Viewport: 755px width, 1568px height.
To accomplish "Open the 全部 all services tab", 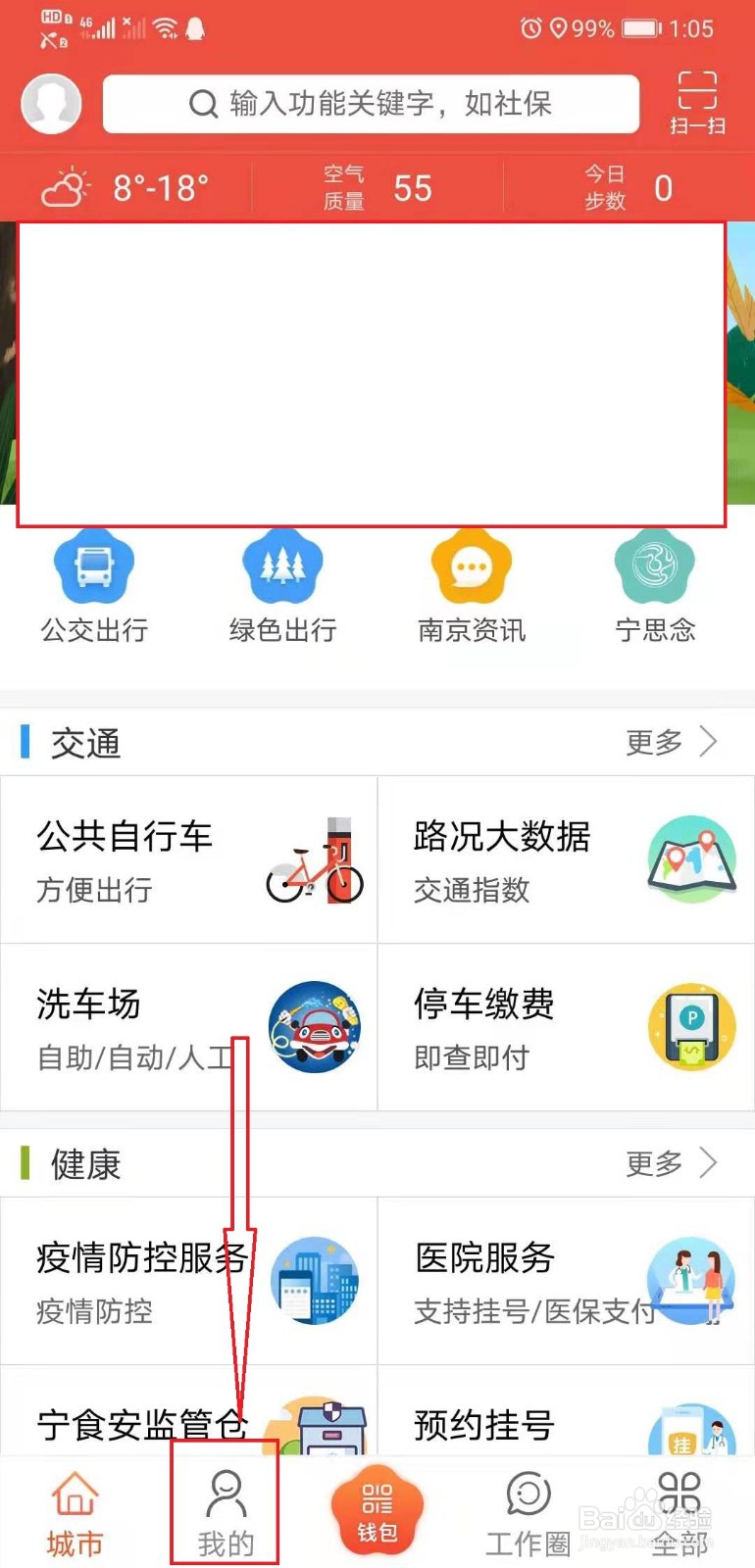I will click(679, 1509).
